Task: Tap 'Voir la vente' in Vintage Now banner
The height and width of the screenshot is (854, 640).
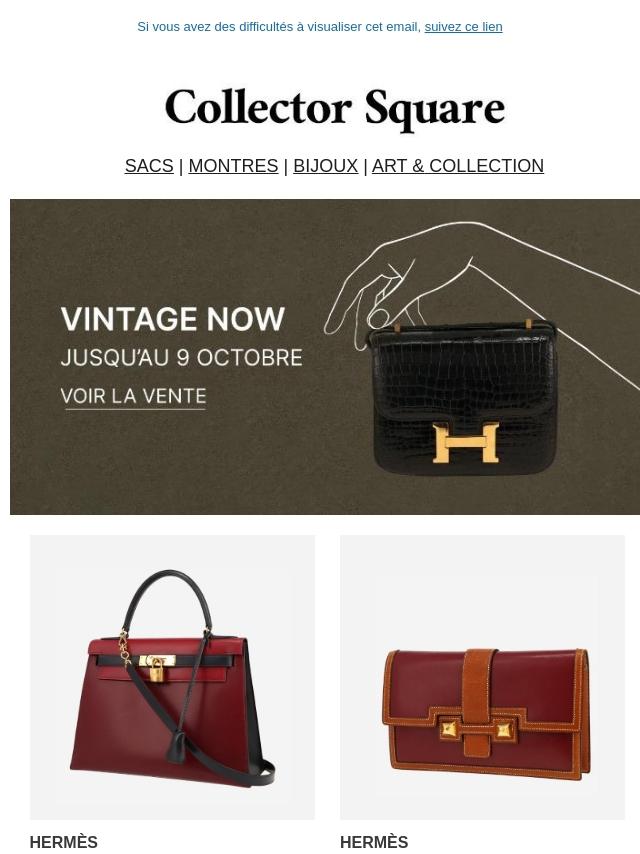Action: tap(133, 396)
